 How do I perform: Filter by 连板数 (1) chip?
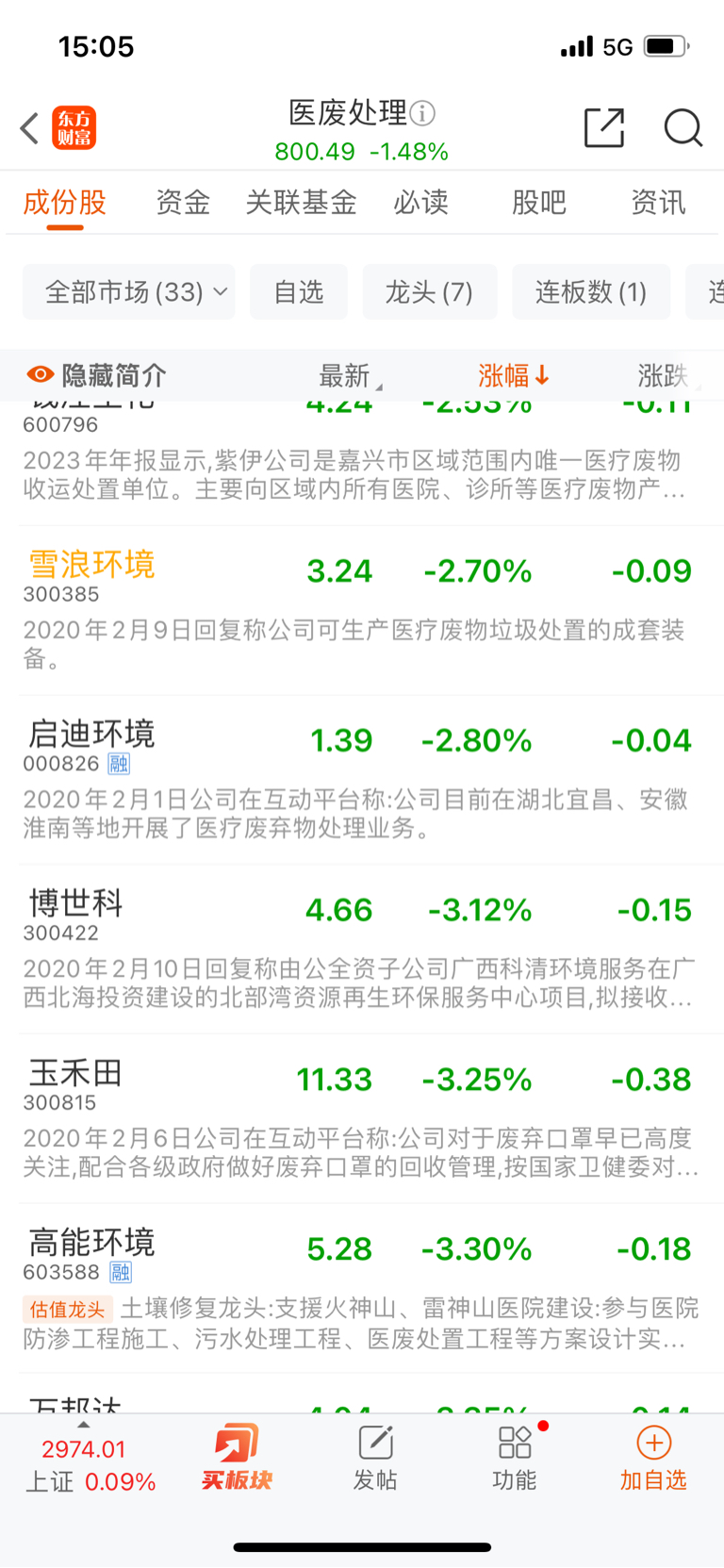point(591,292)
